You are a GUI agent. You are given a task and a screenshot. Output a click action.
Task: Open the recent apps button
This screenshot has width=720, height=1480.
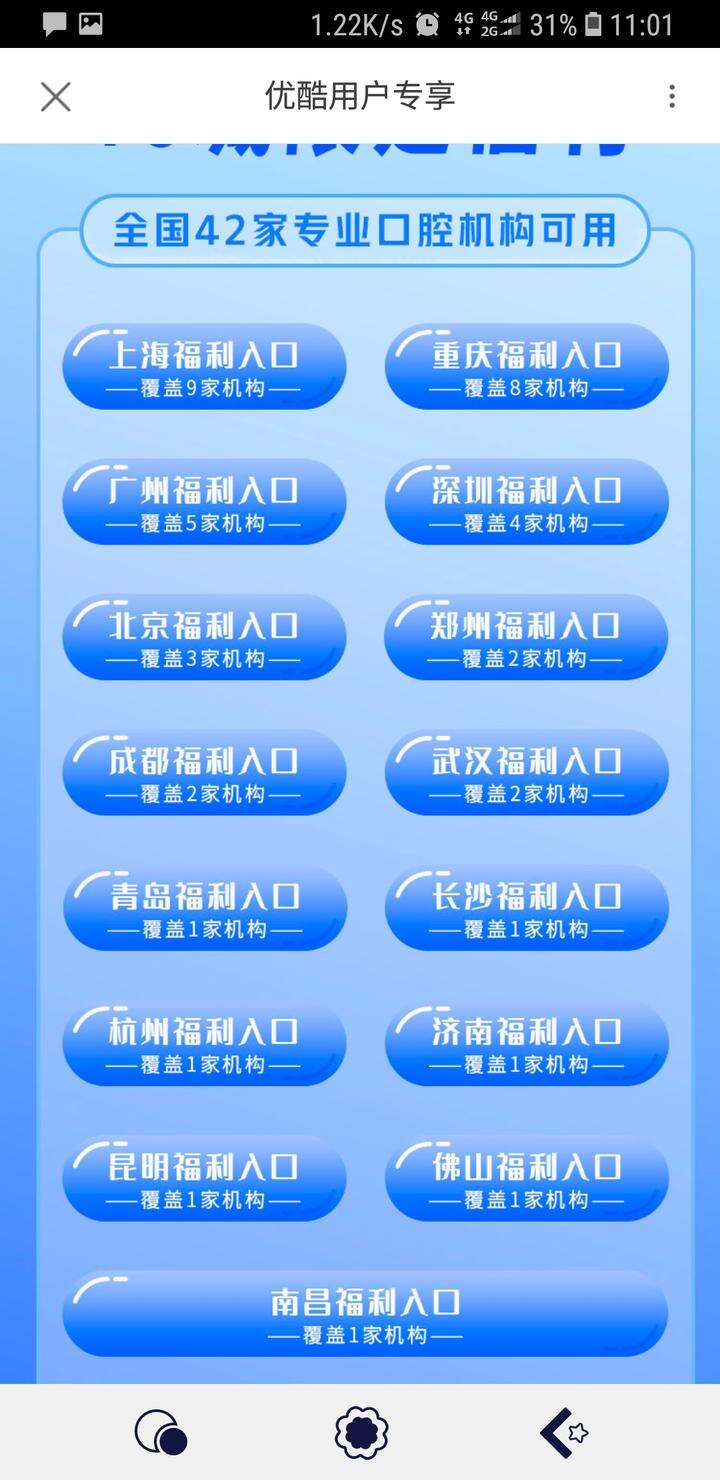tap(161, 1433)
